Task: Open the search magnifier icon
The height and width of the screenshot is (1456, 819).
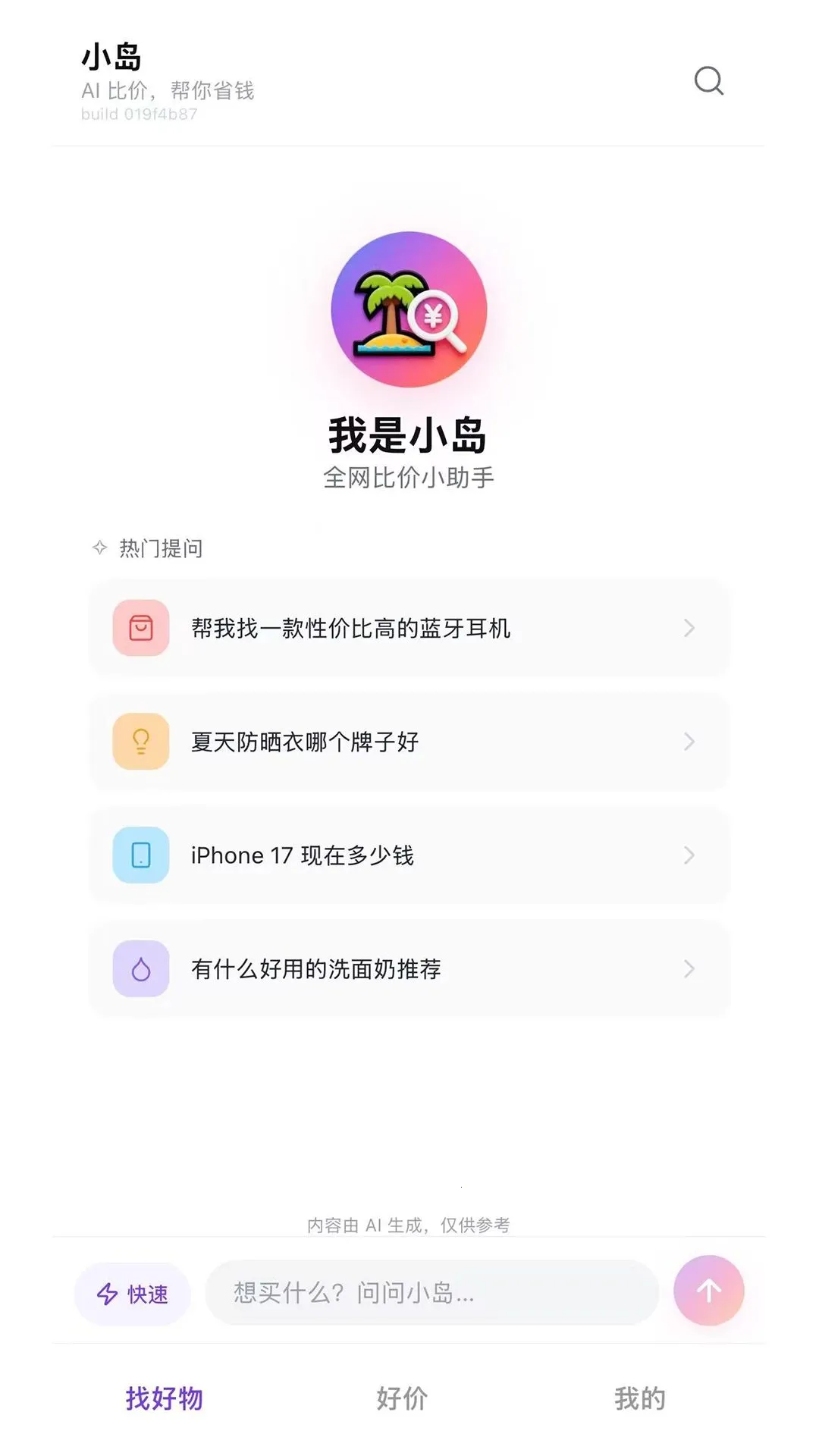Action: point(709,80)
